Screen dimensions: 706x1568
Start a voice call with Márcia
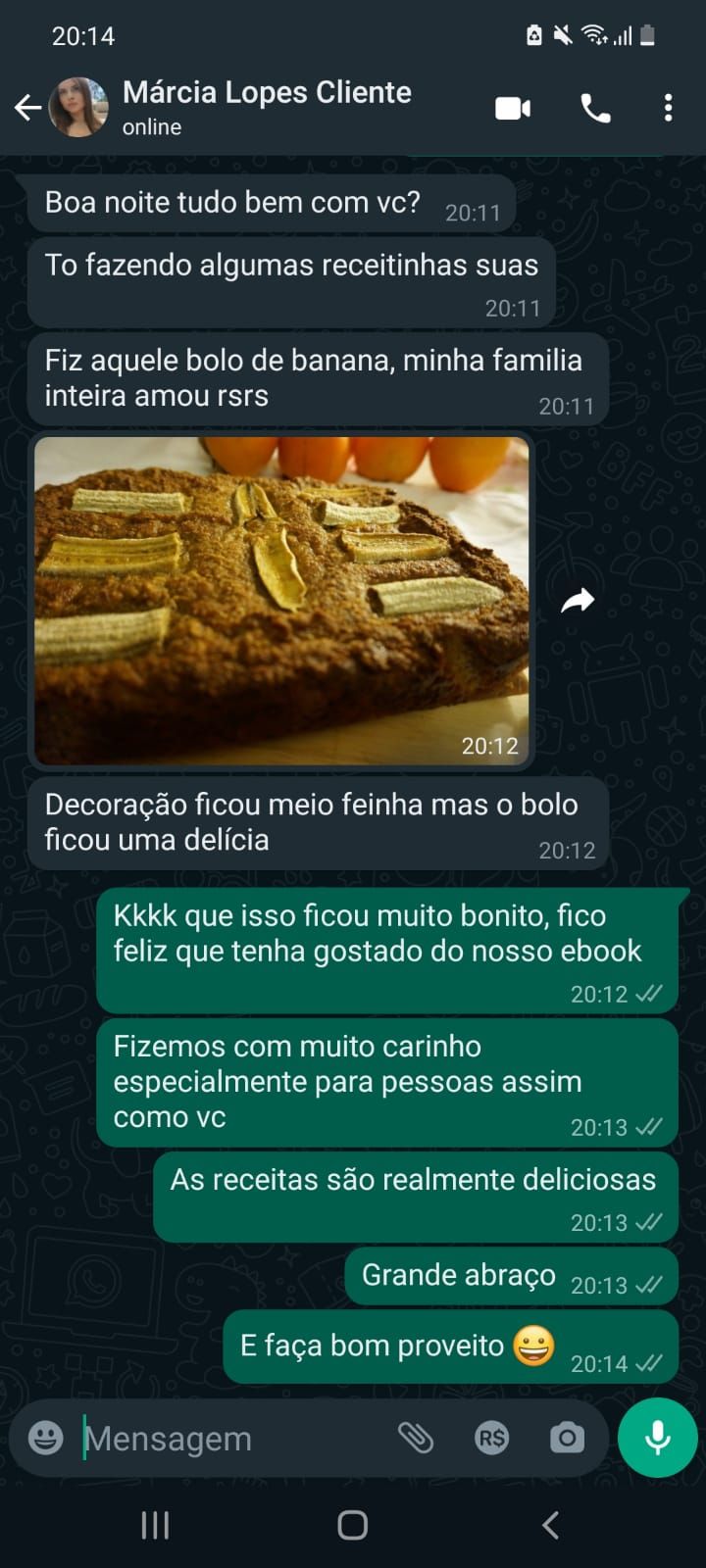point(595,108)
